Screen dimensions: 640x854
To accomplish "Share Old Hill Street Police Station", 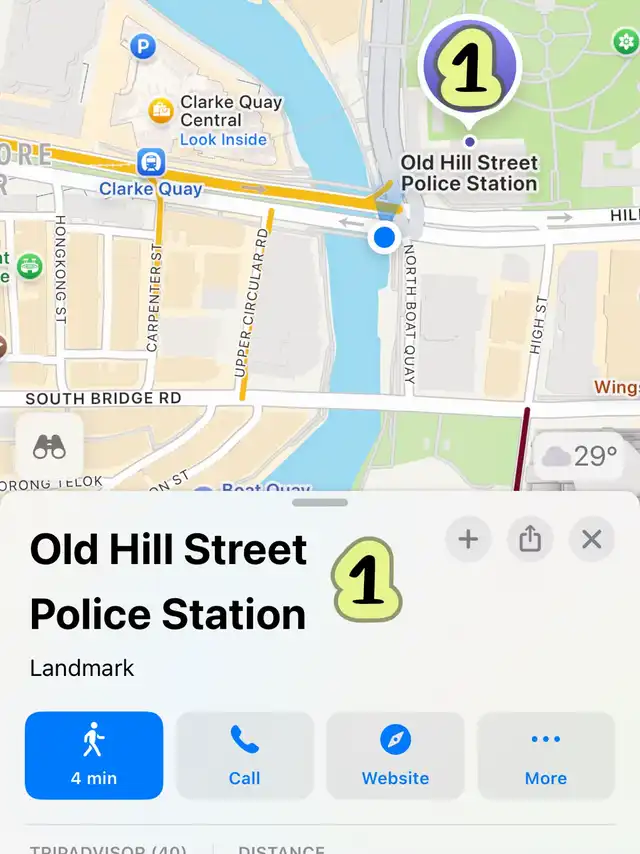I will pos(530,540).
